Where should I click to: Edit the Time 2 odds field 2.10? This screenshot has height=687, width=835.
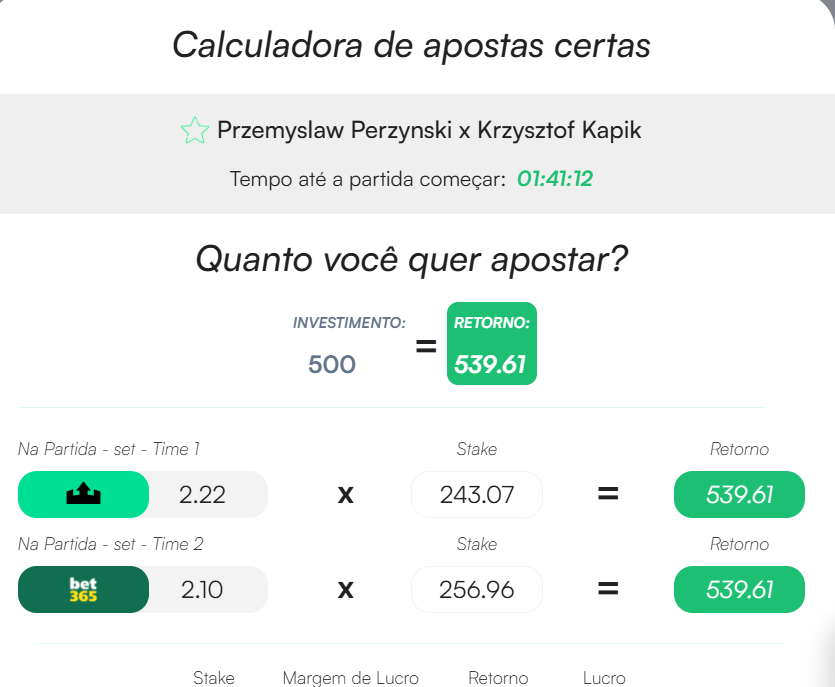point(204,590)
